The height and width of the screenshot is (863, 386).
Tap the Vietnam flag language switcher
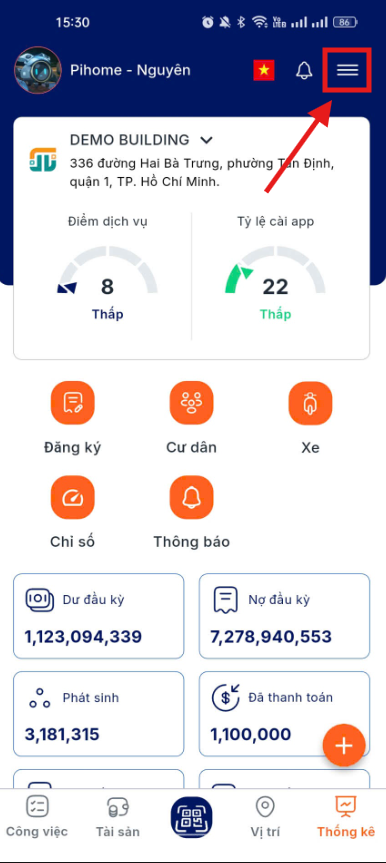click(264, 70)
